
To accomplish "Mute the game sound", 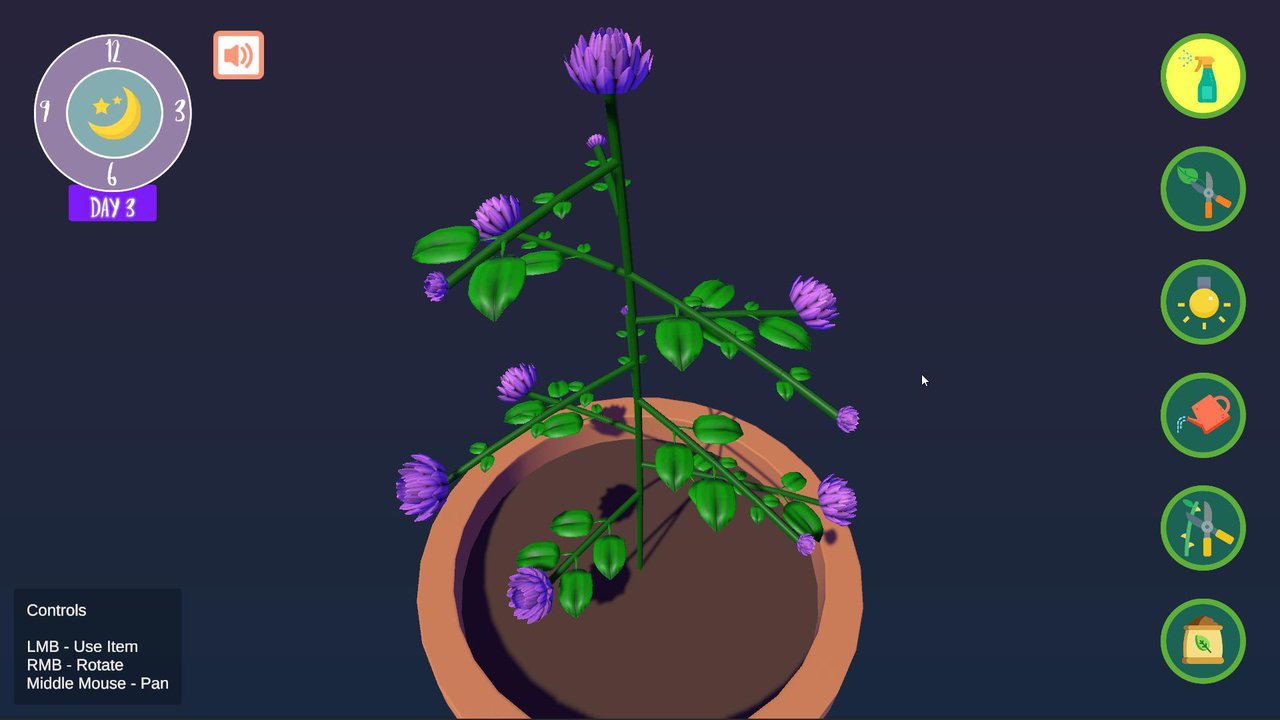I will (238, 55).
